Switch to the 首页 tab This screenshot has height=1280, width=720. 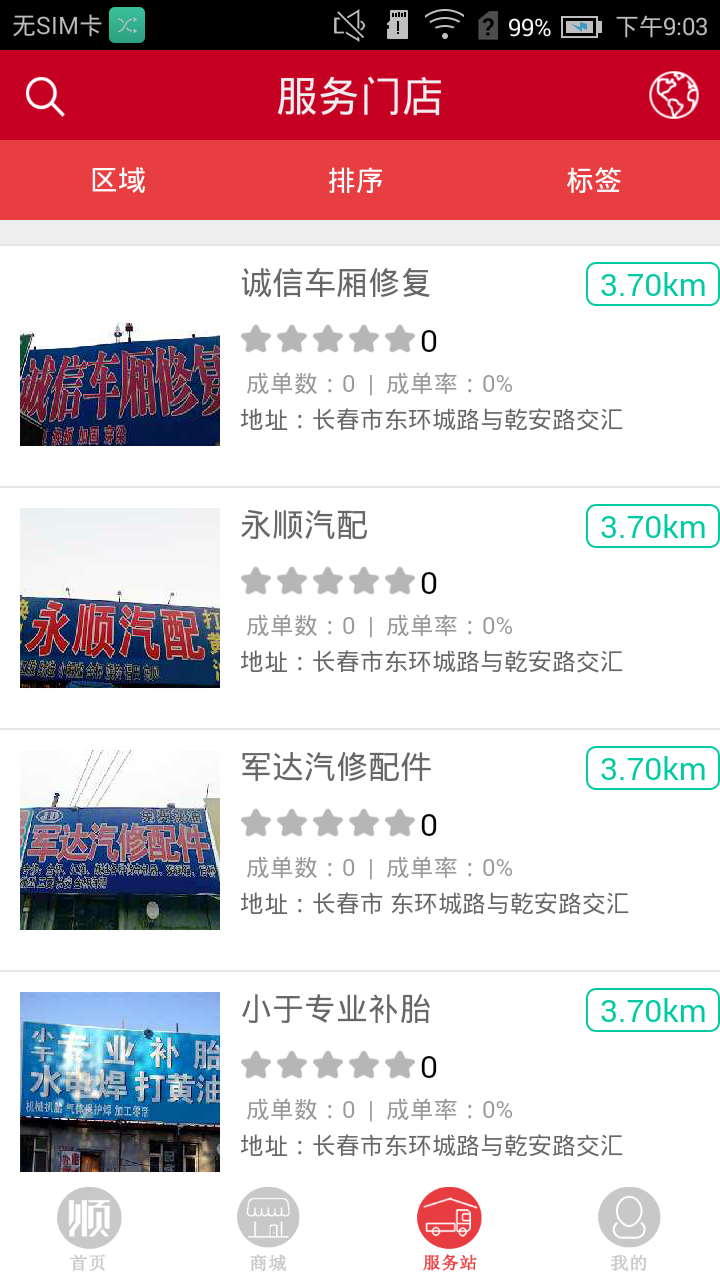tap(89, 1229)
